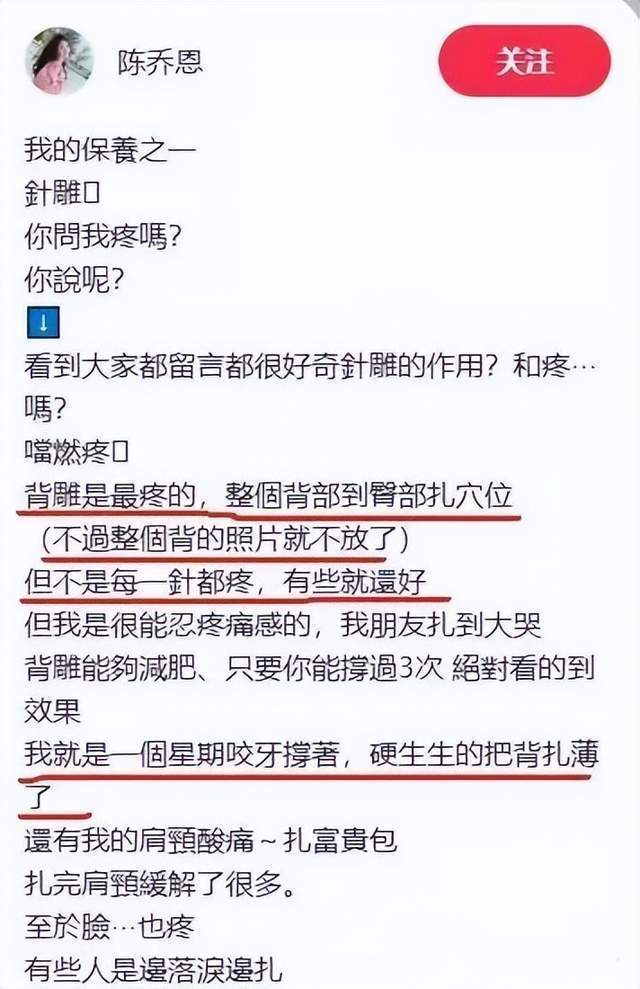
Task: Follow 陈乔恩 with the 关注 button
Action: point(524,61)
